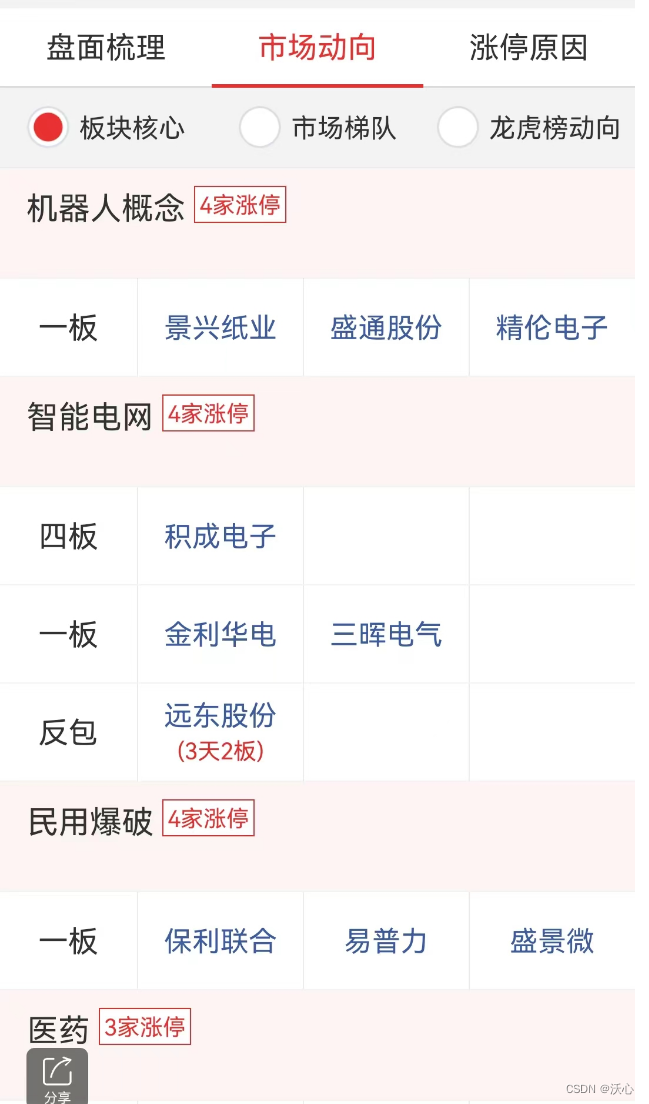Open stock 景兴纸业
The image size is (649, 1104).
click(x=220, y=328)
